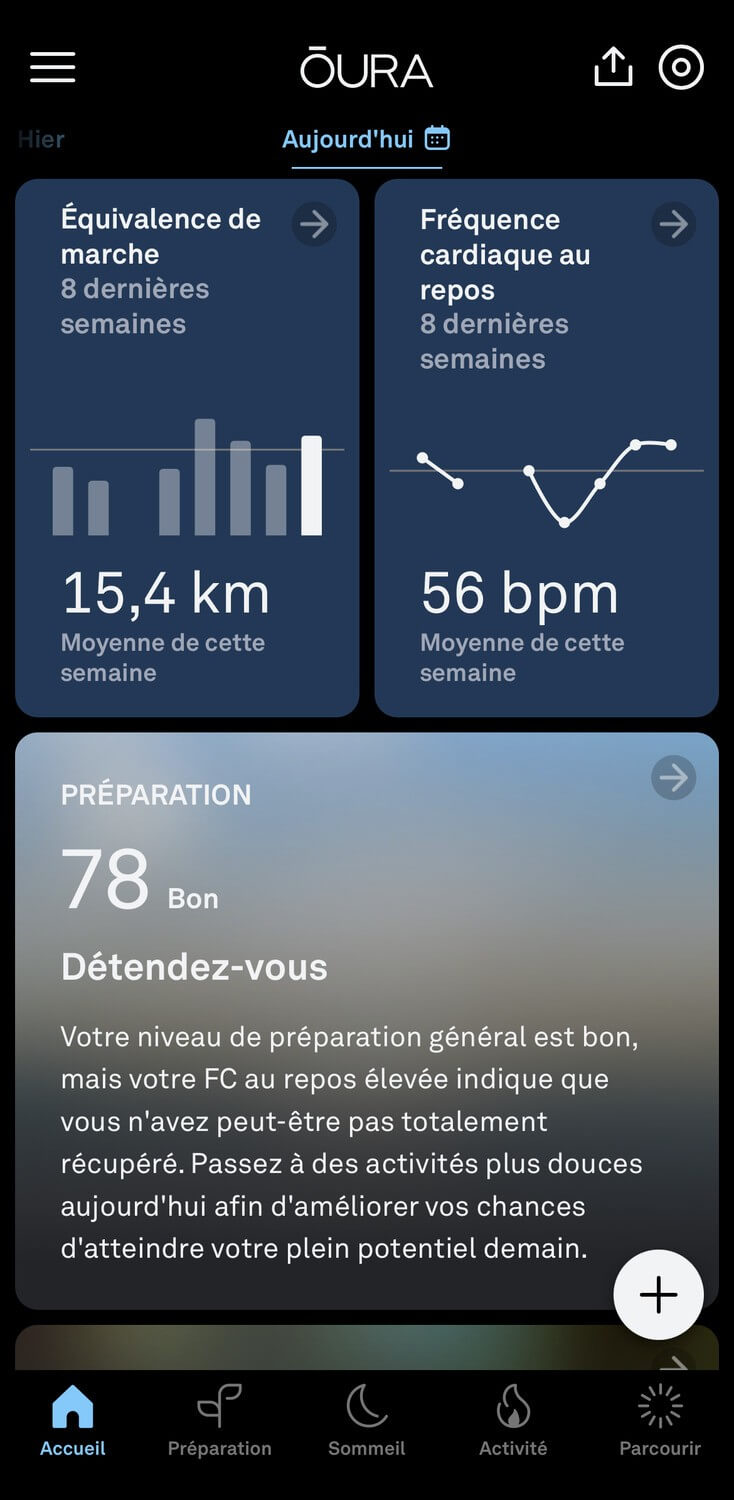Open calendar next to Aujourd'hui
Image resolution: width=734 pixels, height=1500 pixels.
437,138
